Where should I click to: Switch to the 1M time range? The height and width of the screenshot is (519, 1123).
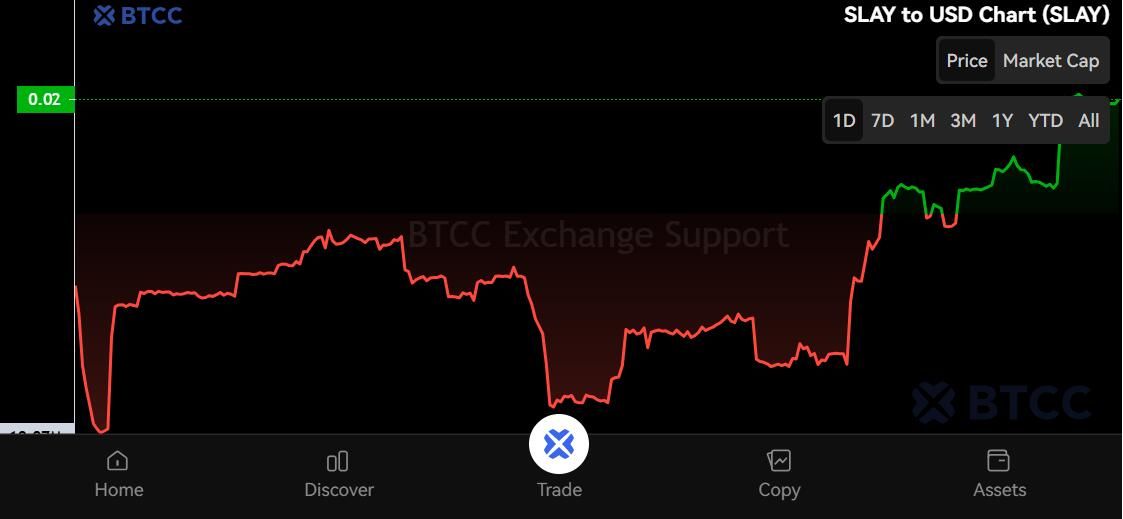point(922,121)
